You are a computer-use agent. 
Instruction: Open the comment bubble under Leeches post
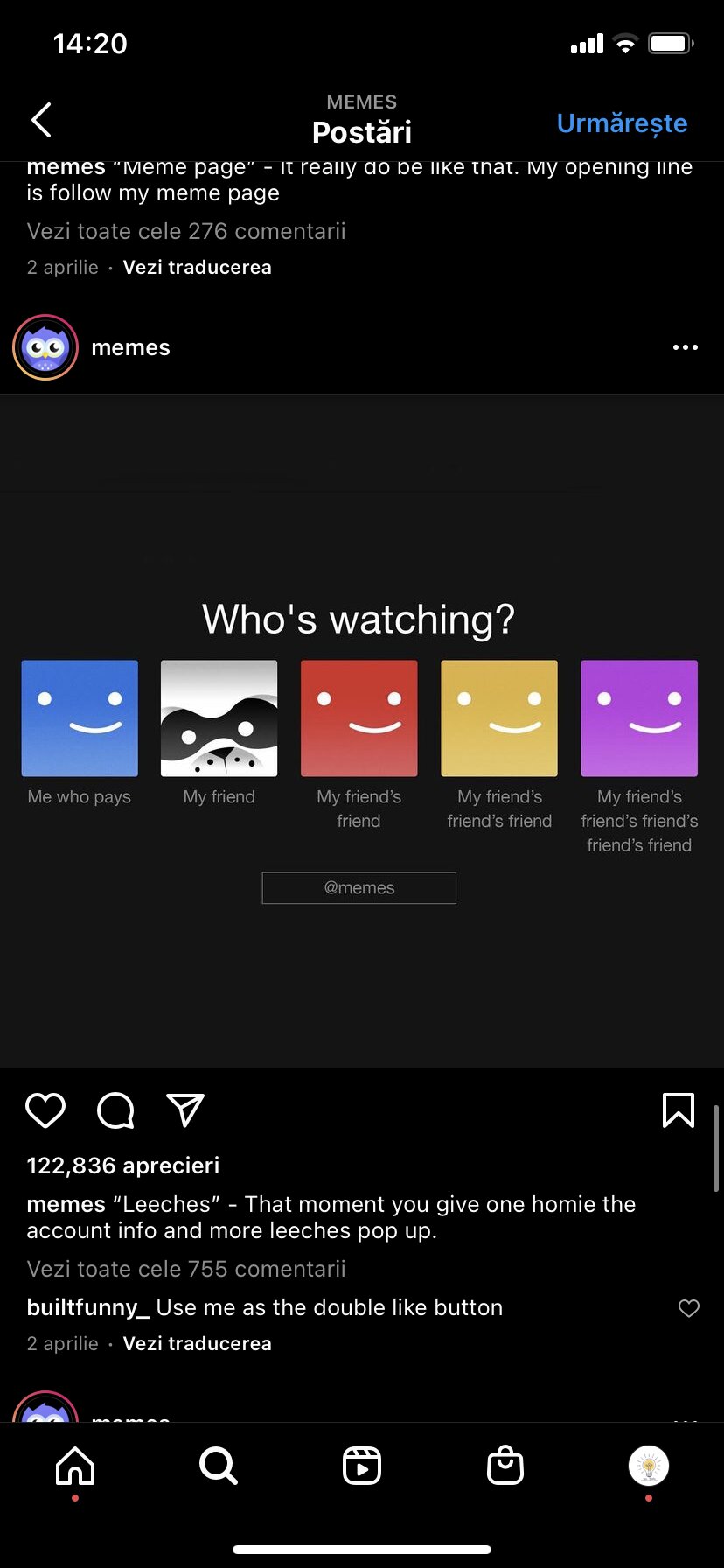(115, 1109)
